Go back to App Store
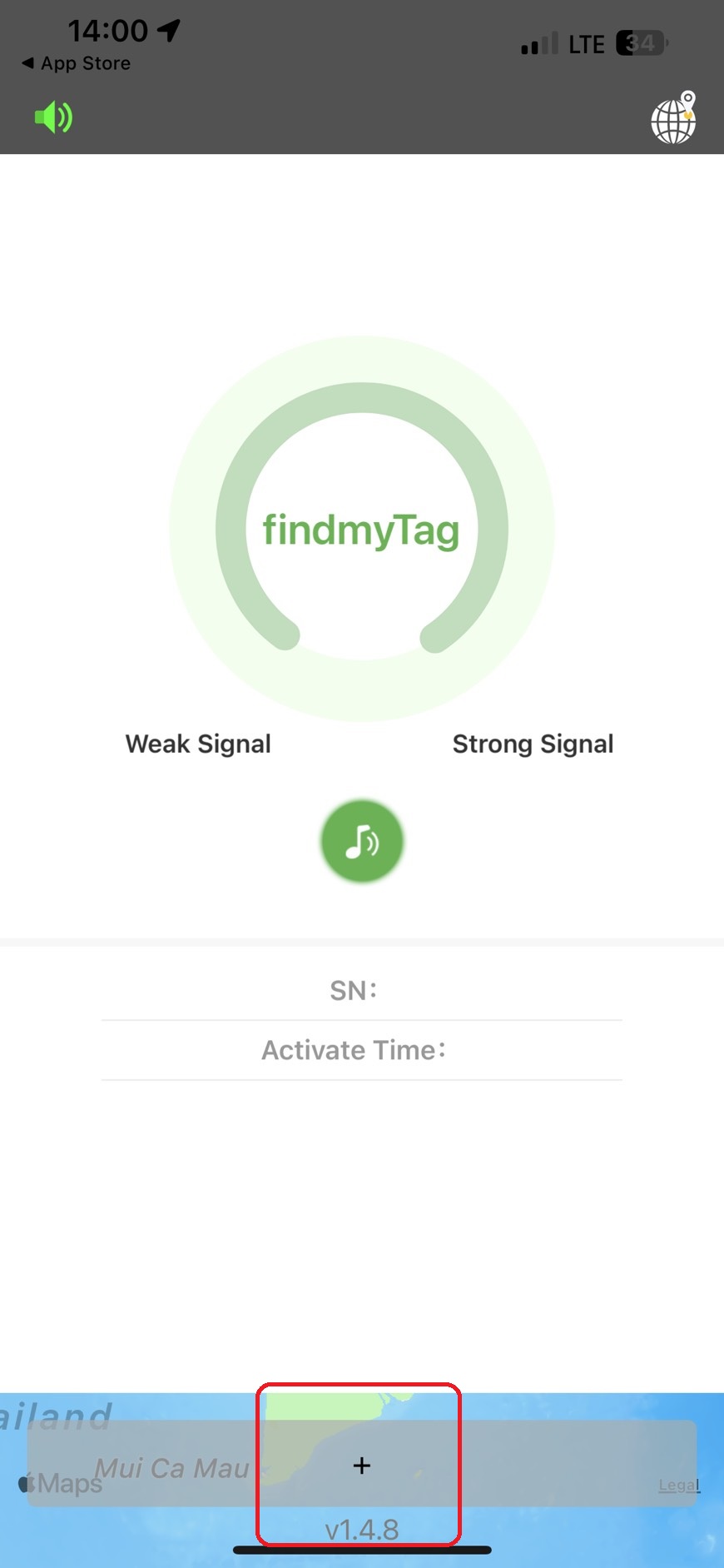 [x=77, y=63]
